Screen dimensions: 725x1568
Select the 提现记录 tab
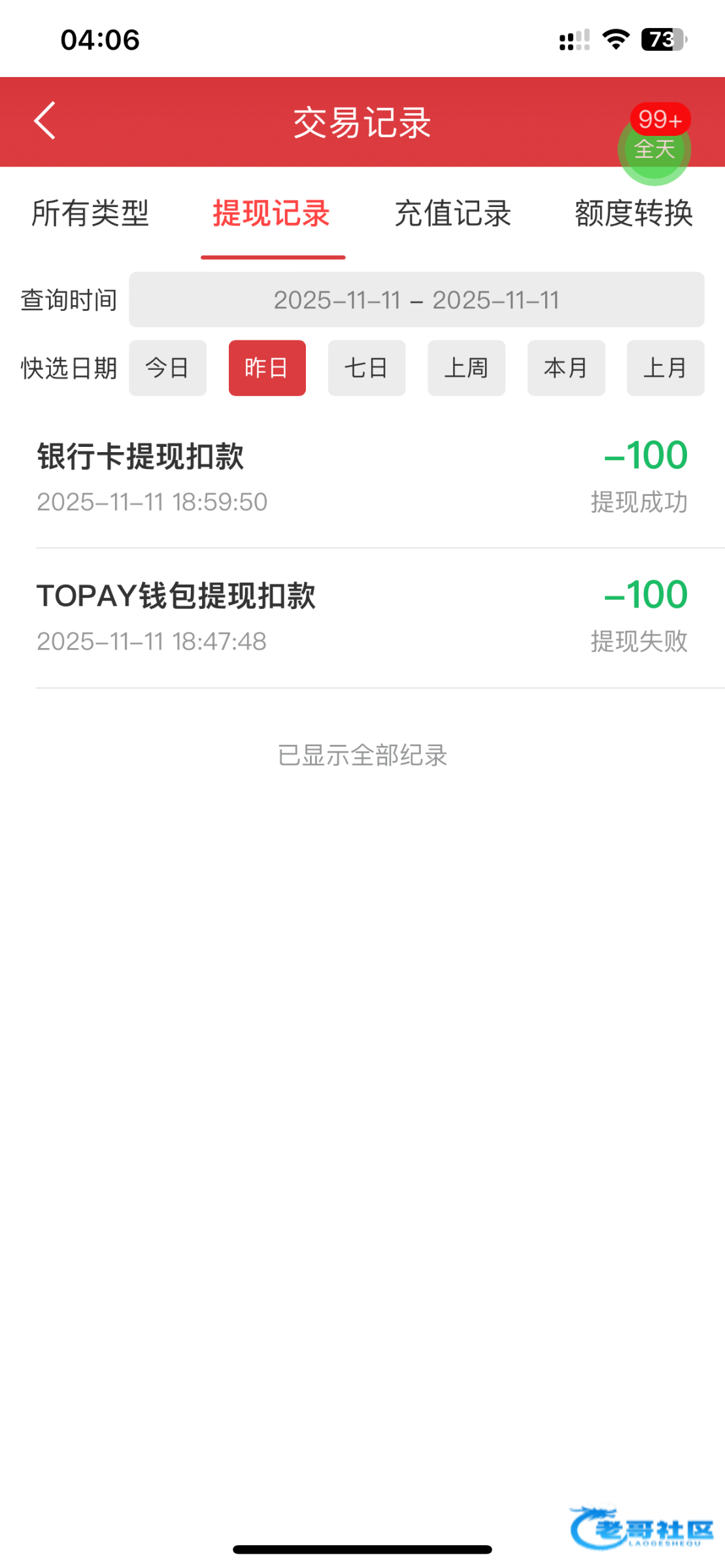[x=272, y=214]
